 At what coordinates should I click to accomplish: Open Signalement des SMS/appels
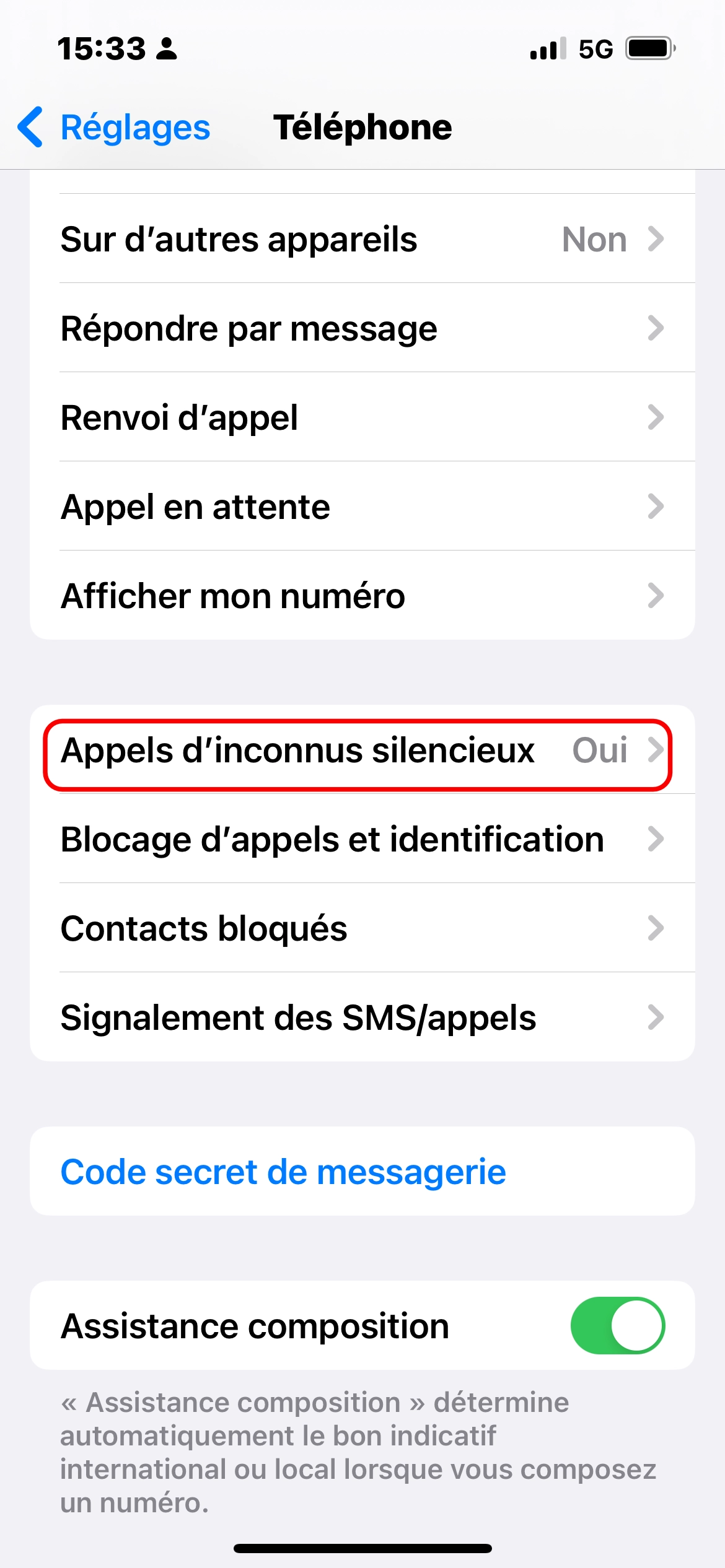pyautogui.click(x=362, y=1018)
